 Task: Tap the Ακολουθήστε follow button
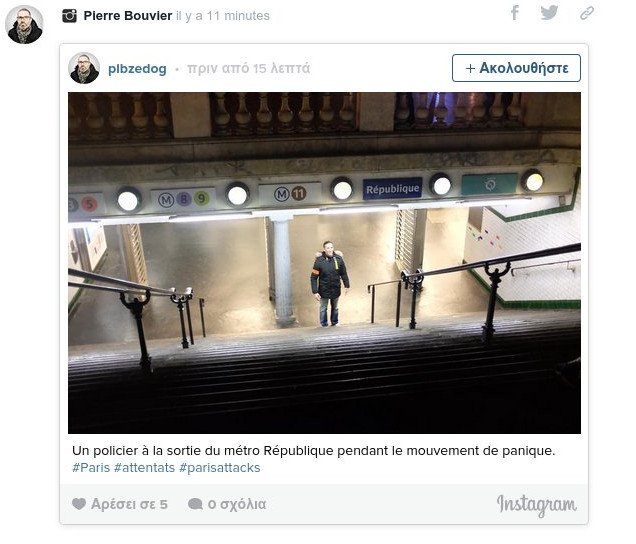[x=516, y=68]
